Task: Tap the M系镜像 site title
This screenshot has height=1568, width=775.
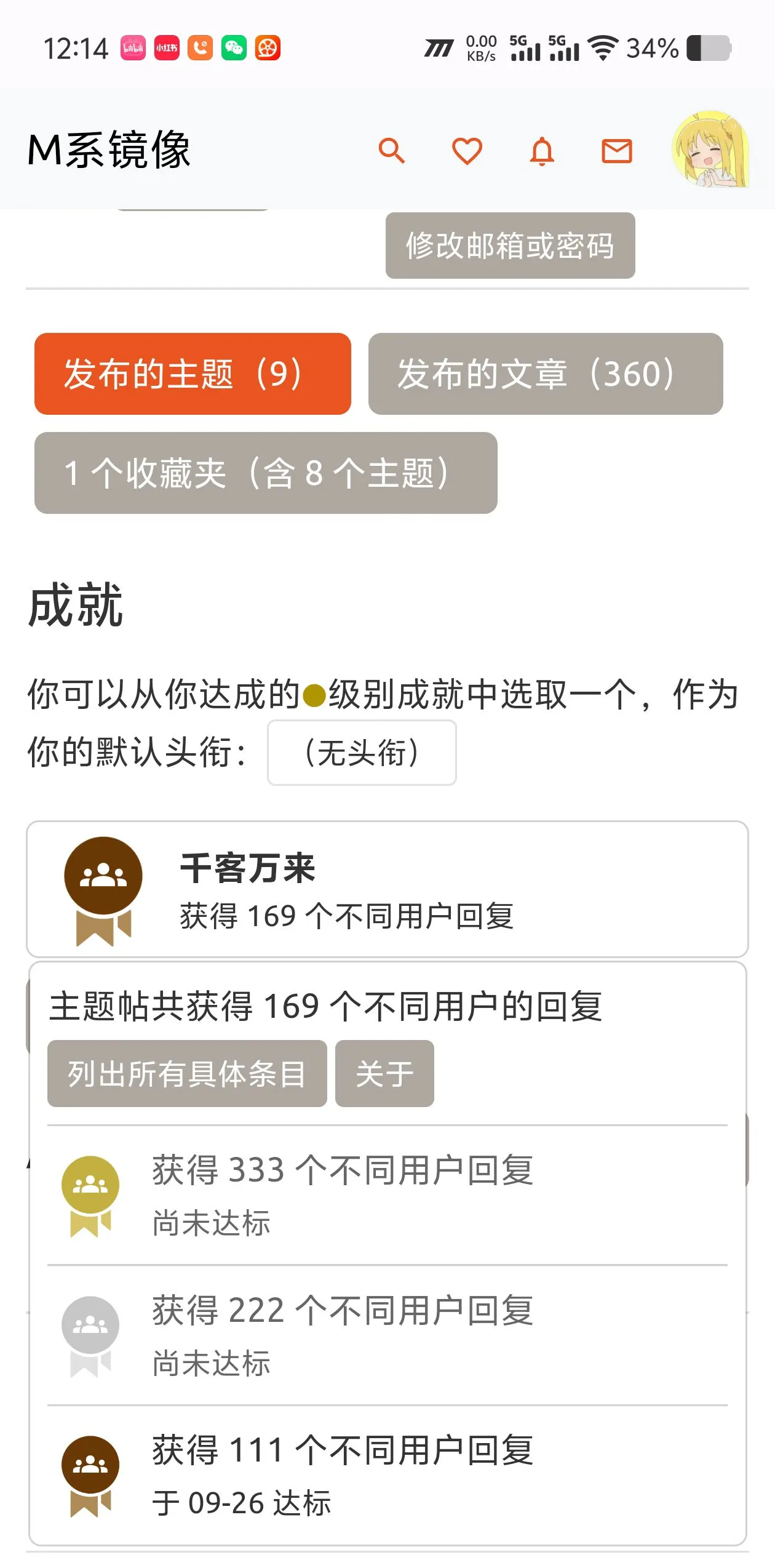Action: pyautogui.click(x=109, y=150)
